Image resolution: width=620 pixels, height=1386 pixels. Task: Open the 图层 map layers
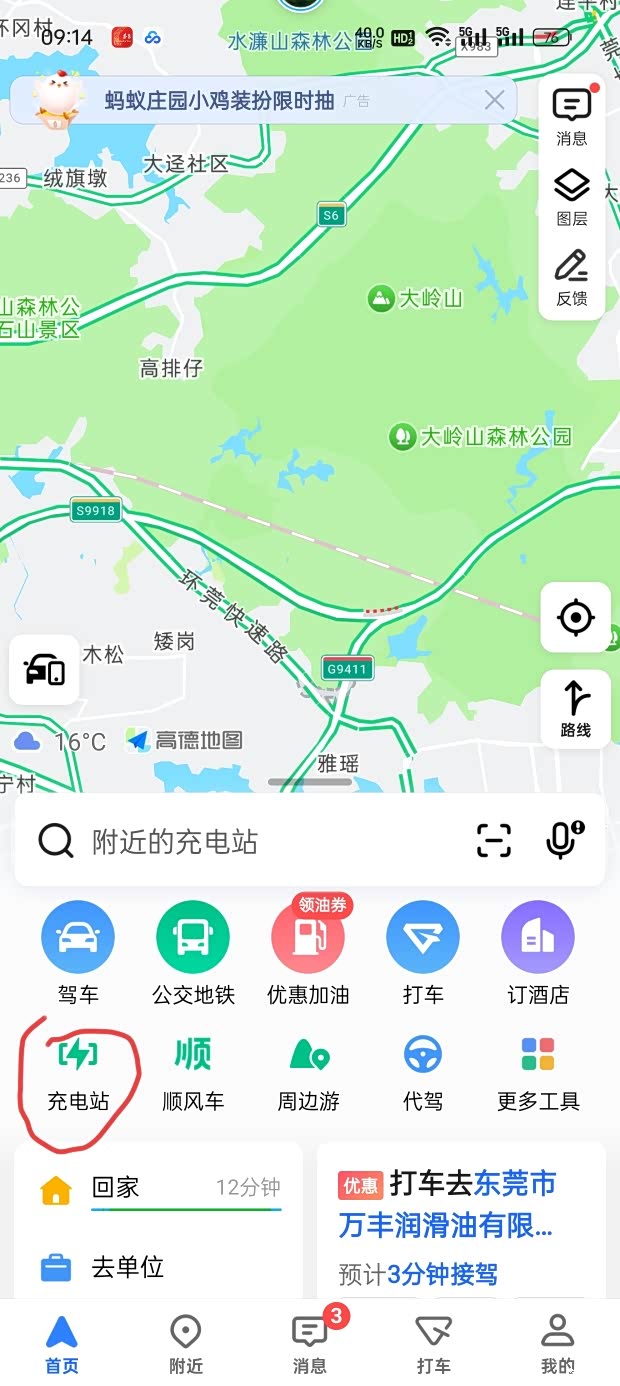(572, 196)
